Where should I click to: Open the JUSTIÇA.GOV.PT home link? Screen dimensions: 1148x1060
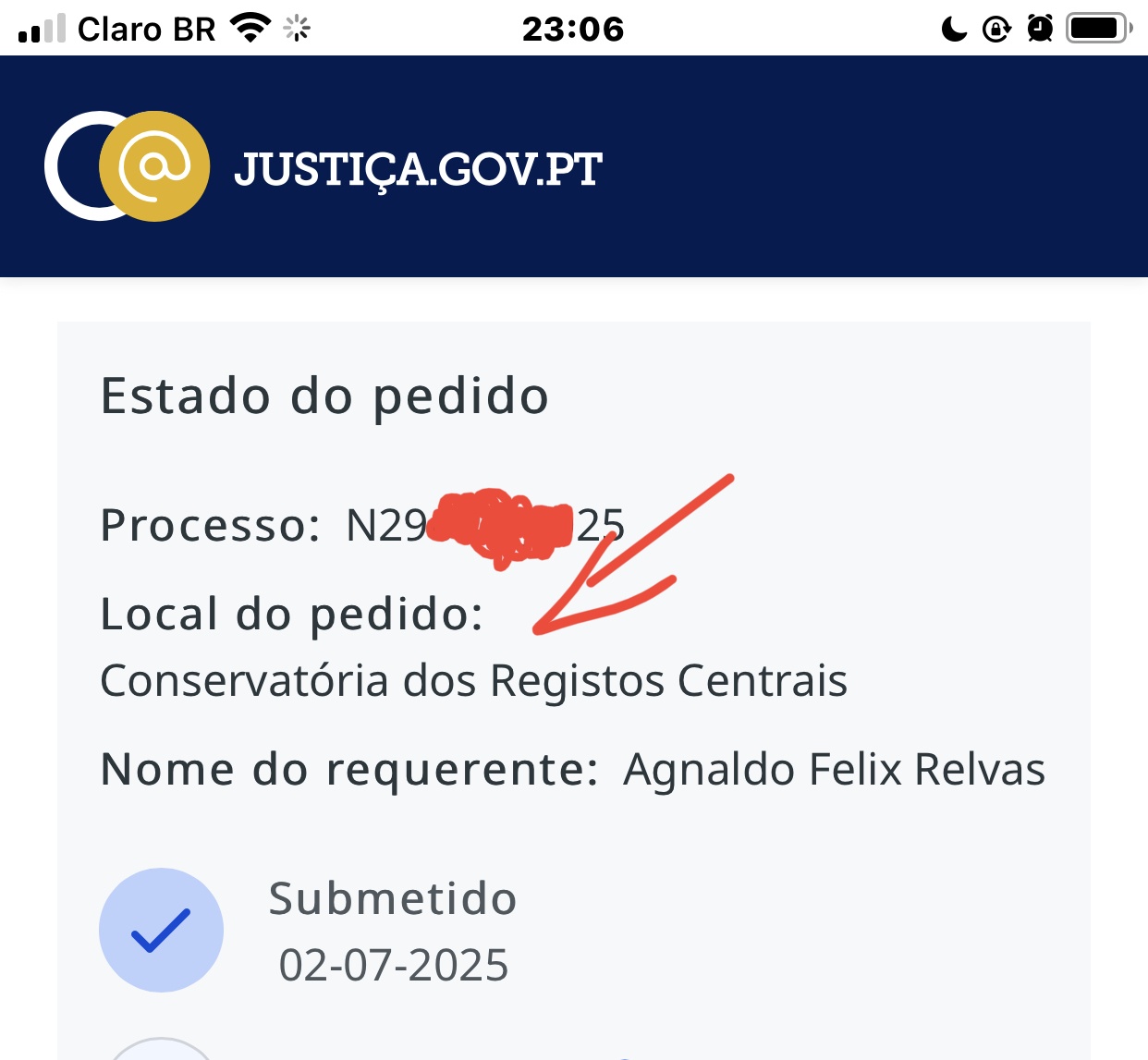tap(324, 167)
